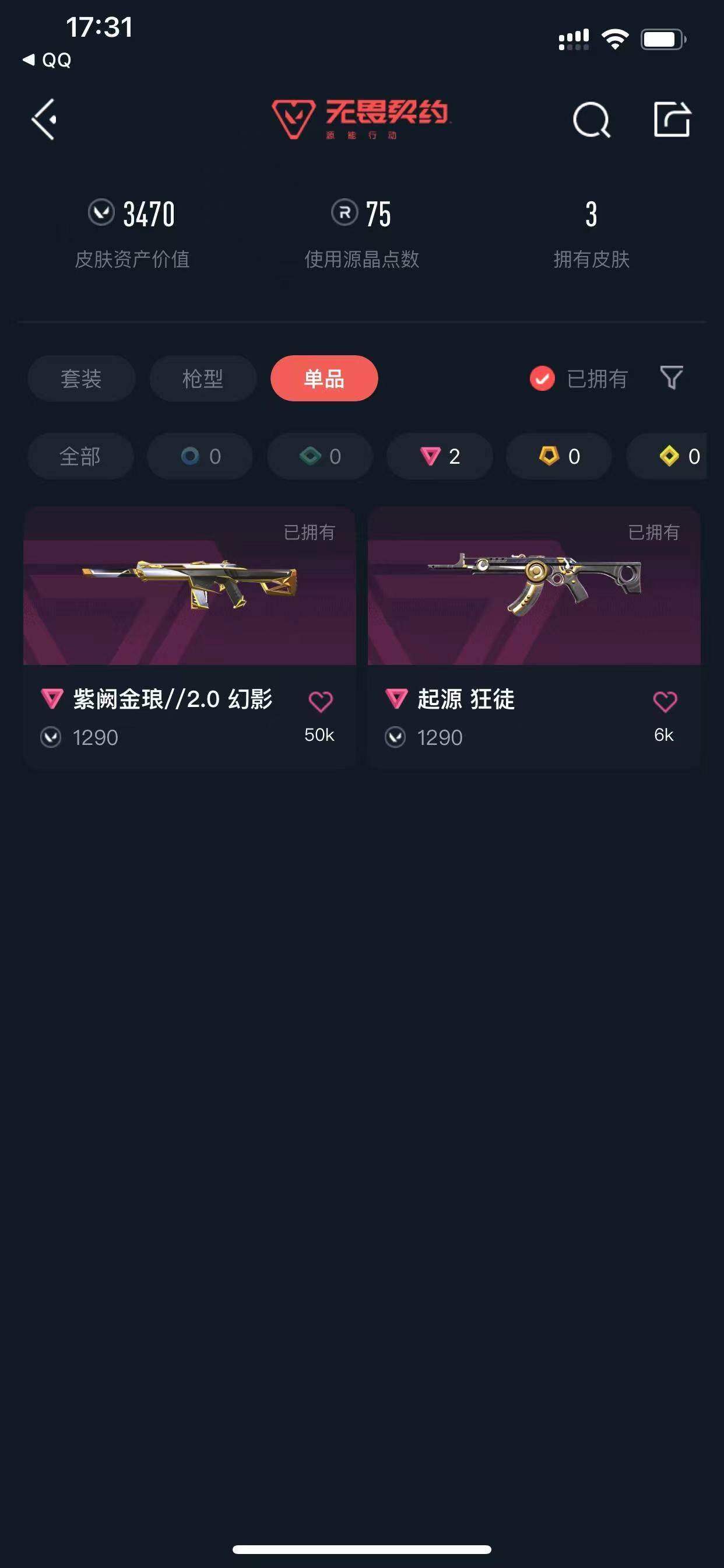The width and height of the screenshot is (724, 1568).
Task: Select the pink rarity filter showing 2
Action: (x=440, y=457)
